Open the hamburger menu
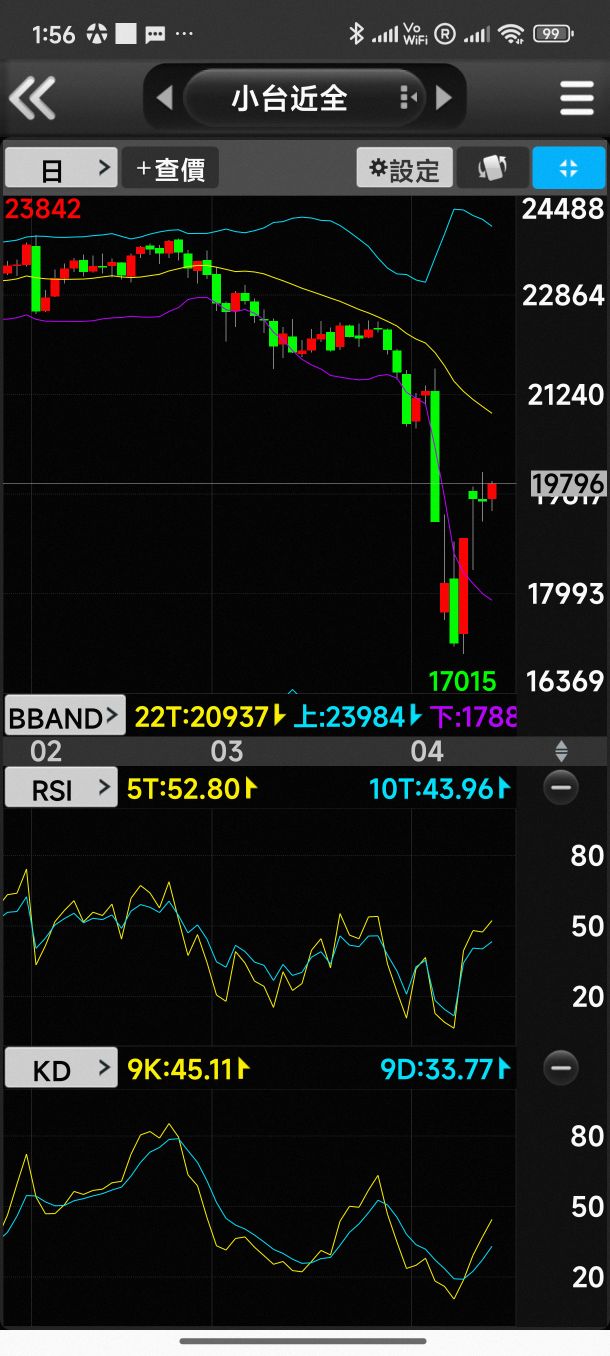Image resolution: width=610 pixels, height=1356 pixels. pyautogui.click(x=577, y=98)
